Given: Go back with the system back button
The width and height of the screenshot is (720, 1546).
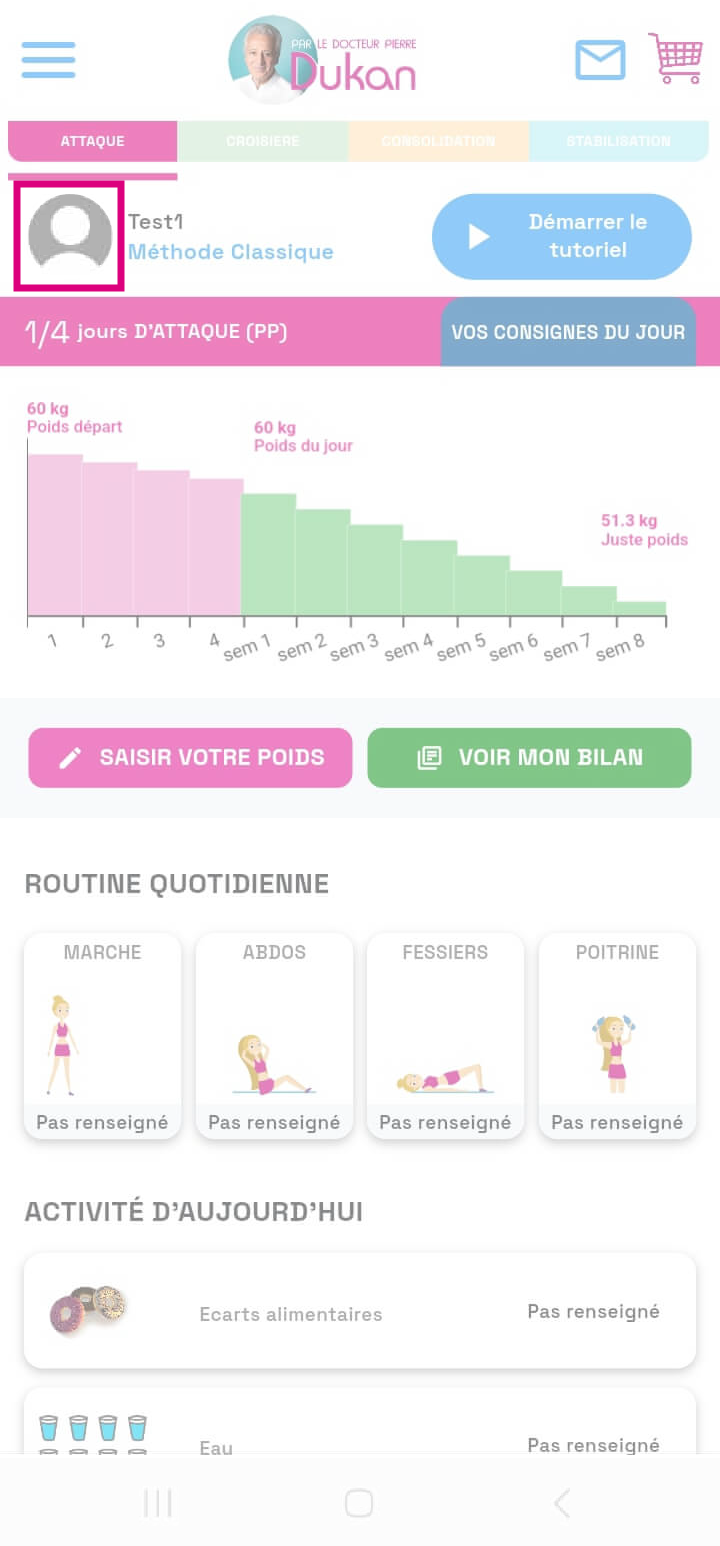Looking at the screenshot, I should pyautogui.click(x=562, y=1502).
